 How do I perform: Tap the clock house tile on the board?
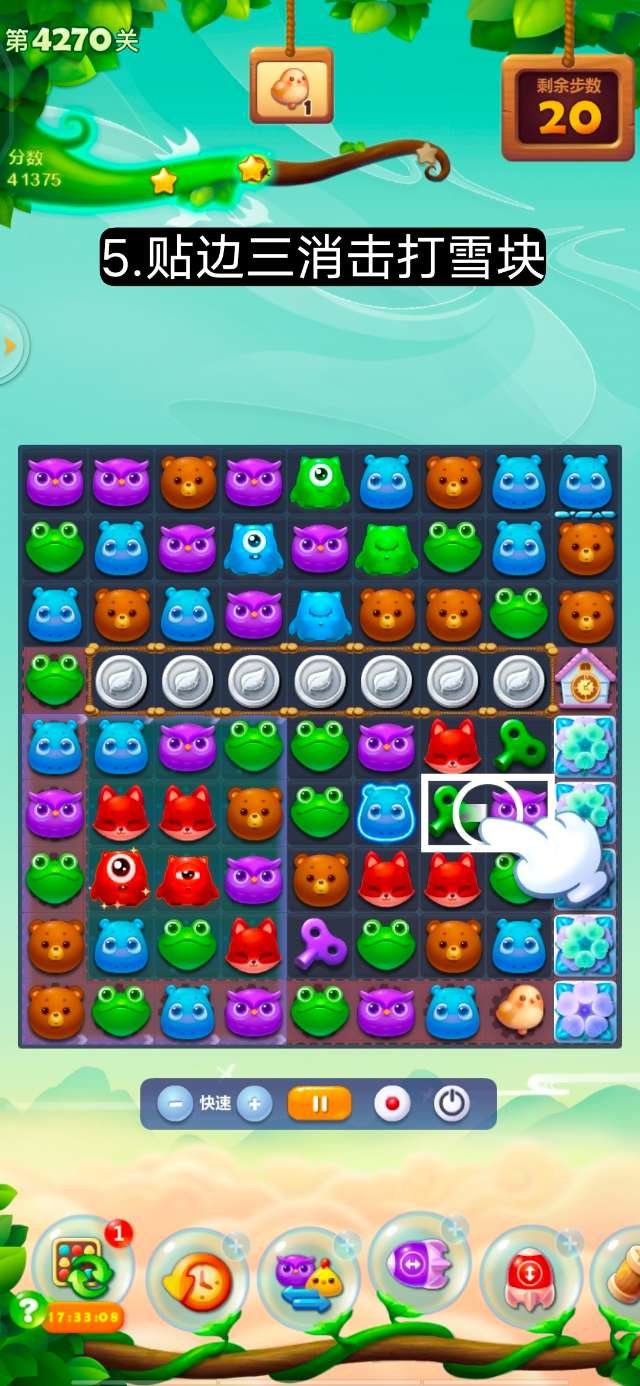tap(585, 679)
